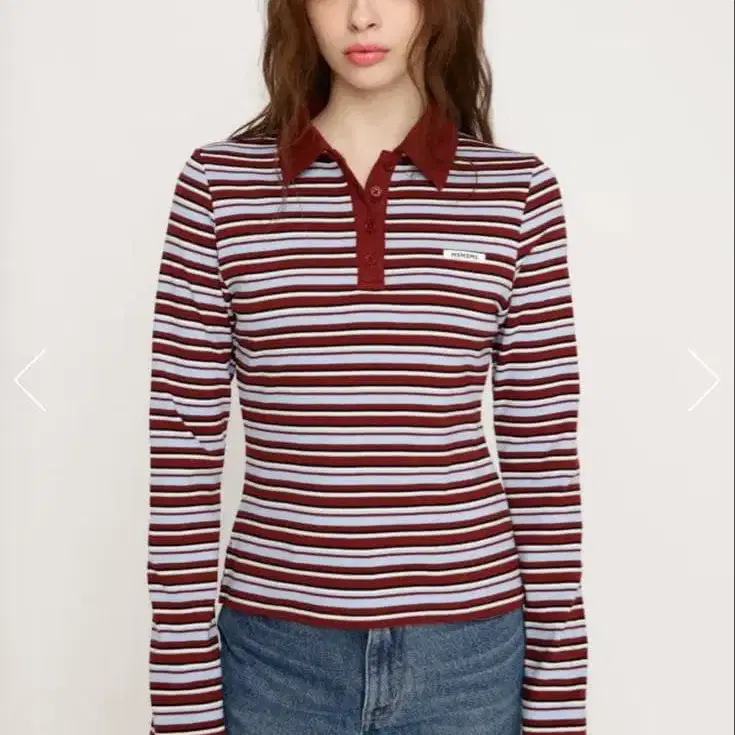Screen dimensions: 735x735
Task: Show the next product image
Action: tap(704, 380)
